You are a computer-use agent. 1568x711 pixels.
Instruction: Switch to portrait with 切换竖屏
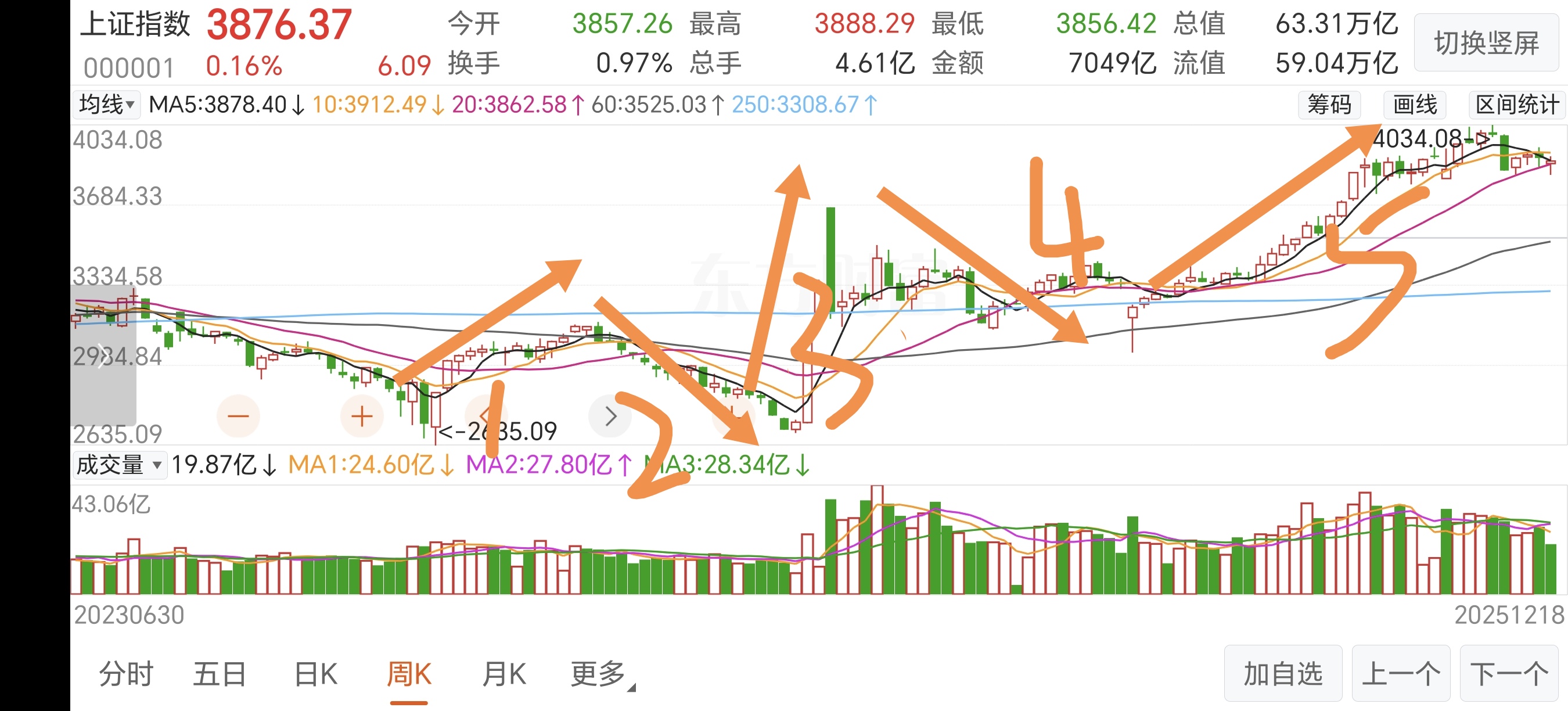(1486, 43)
